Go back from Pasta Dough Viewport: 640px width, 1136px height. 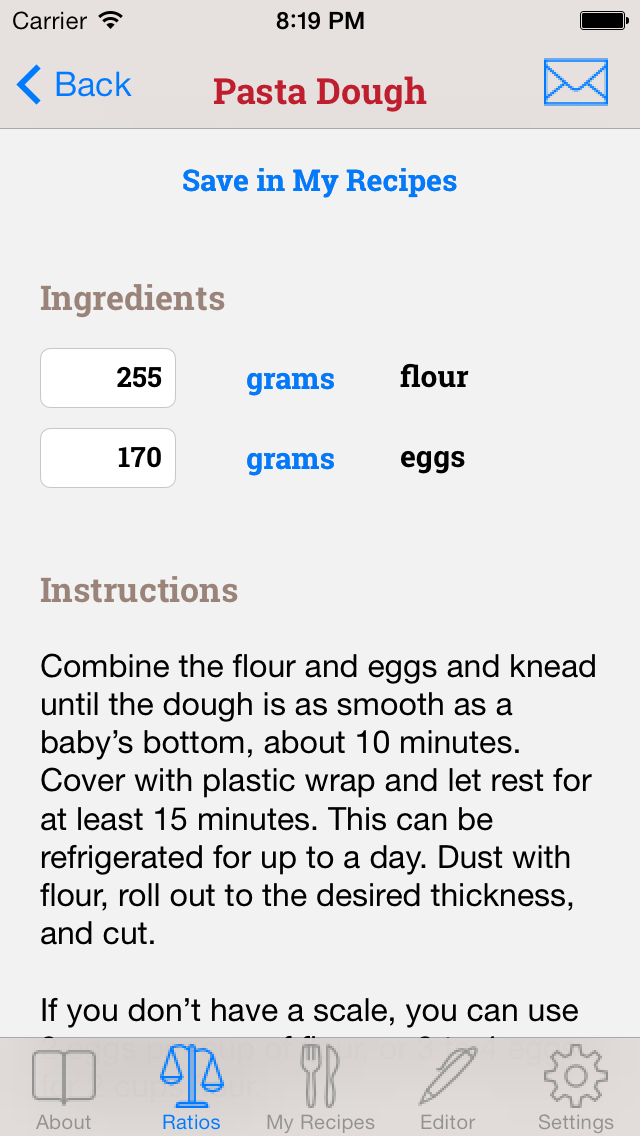[74, 86]
